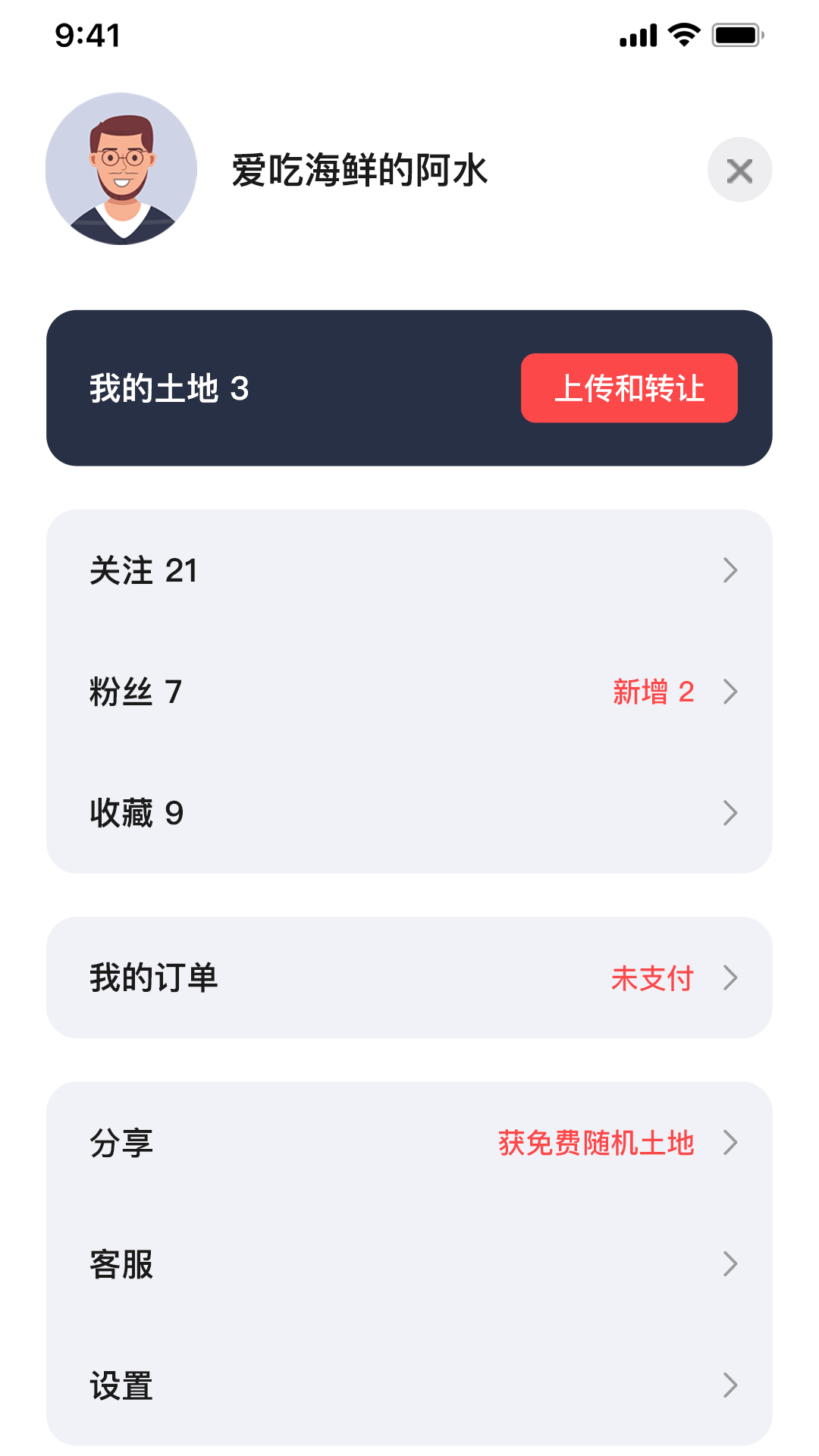The height and width of the screenshot is (1456, 819).
Task: Tap 获免费随机土地 free land offer
Action: click(x=597, y=1142)
